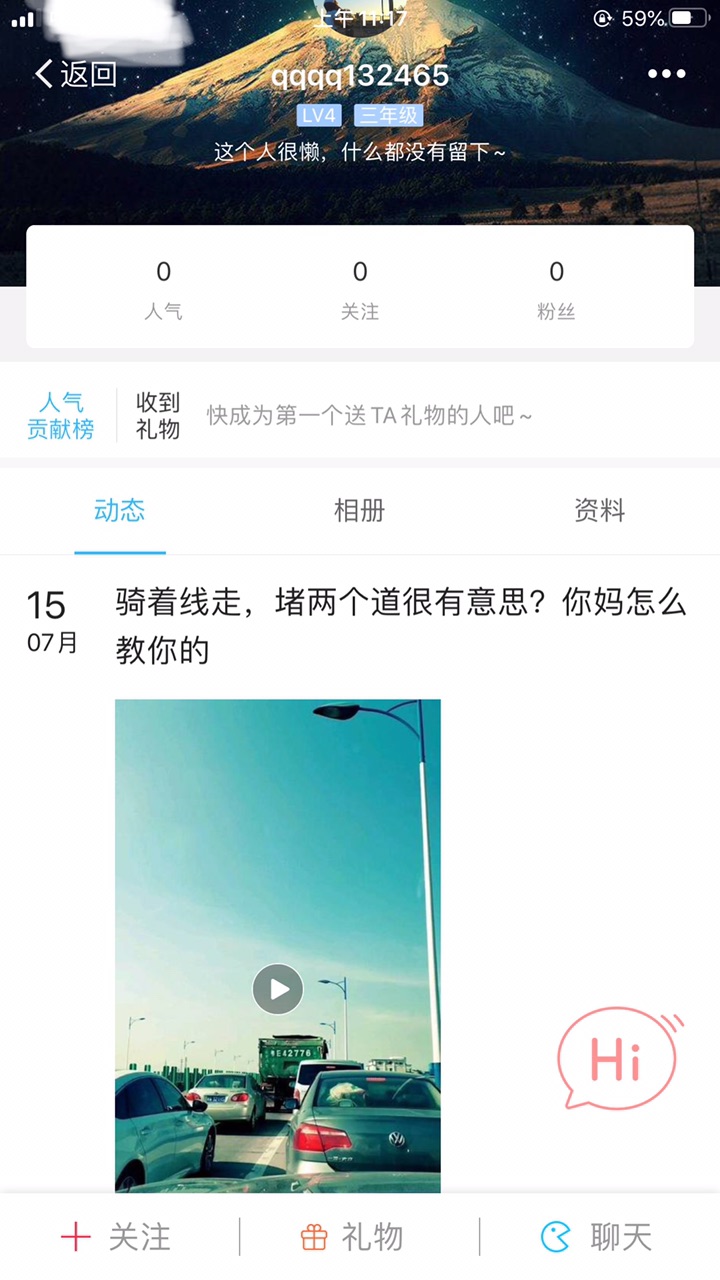Switch to the 资料 tab
The image size is (720, 1280).
click(x=599, y=511)
